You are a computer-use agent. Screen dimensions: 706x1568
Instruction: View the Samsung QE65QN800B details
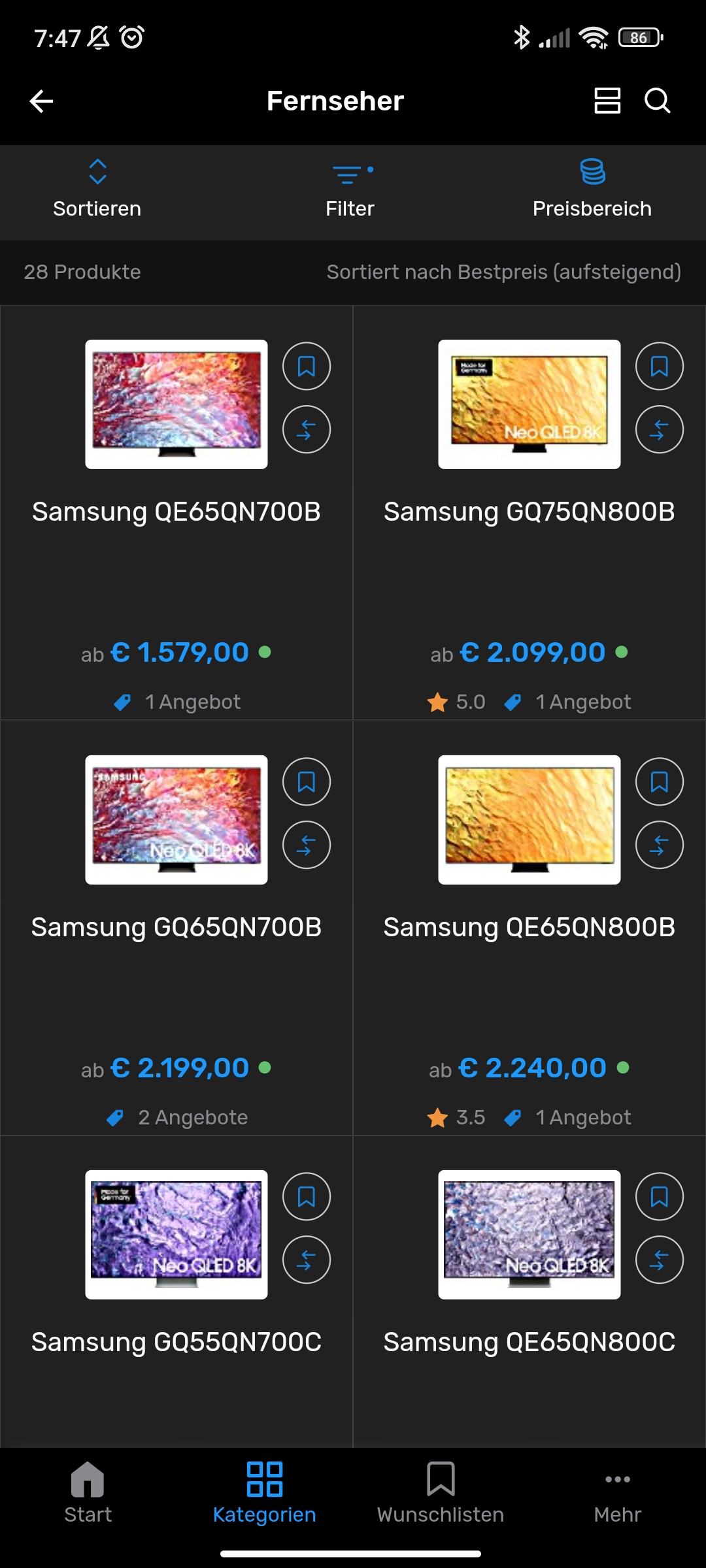(x=529, y=928)
